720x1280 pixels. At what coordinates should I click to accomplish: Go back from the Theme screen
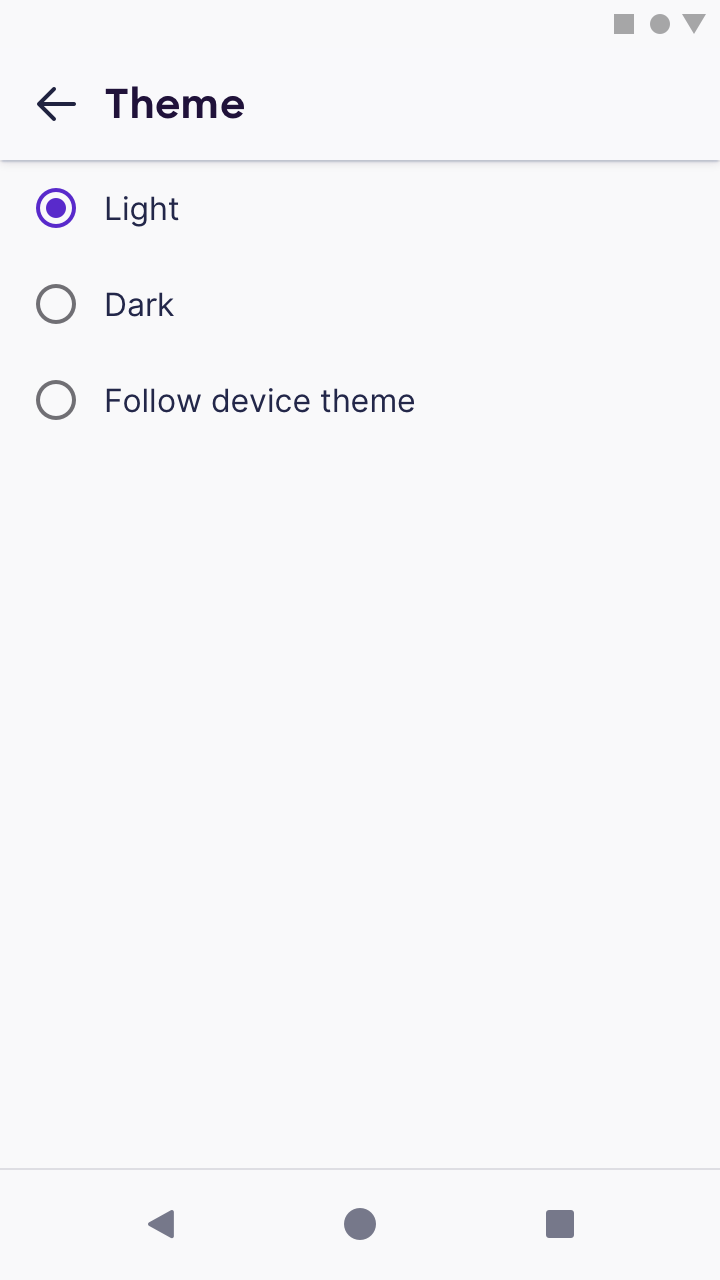click(x=56, y=104)
